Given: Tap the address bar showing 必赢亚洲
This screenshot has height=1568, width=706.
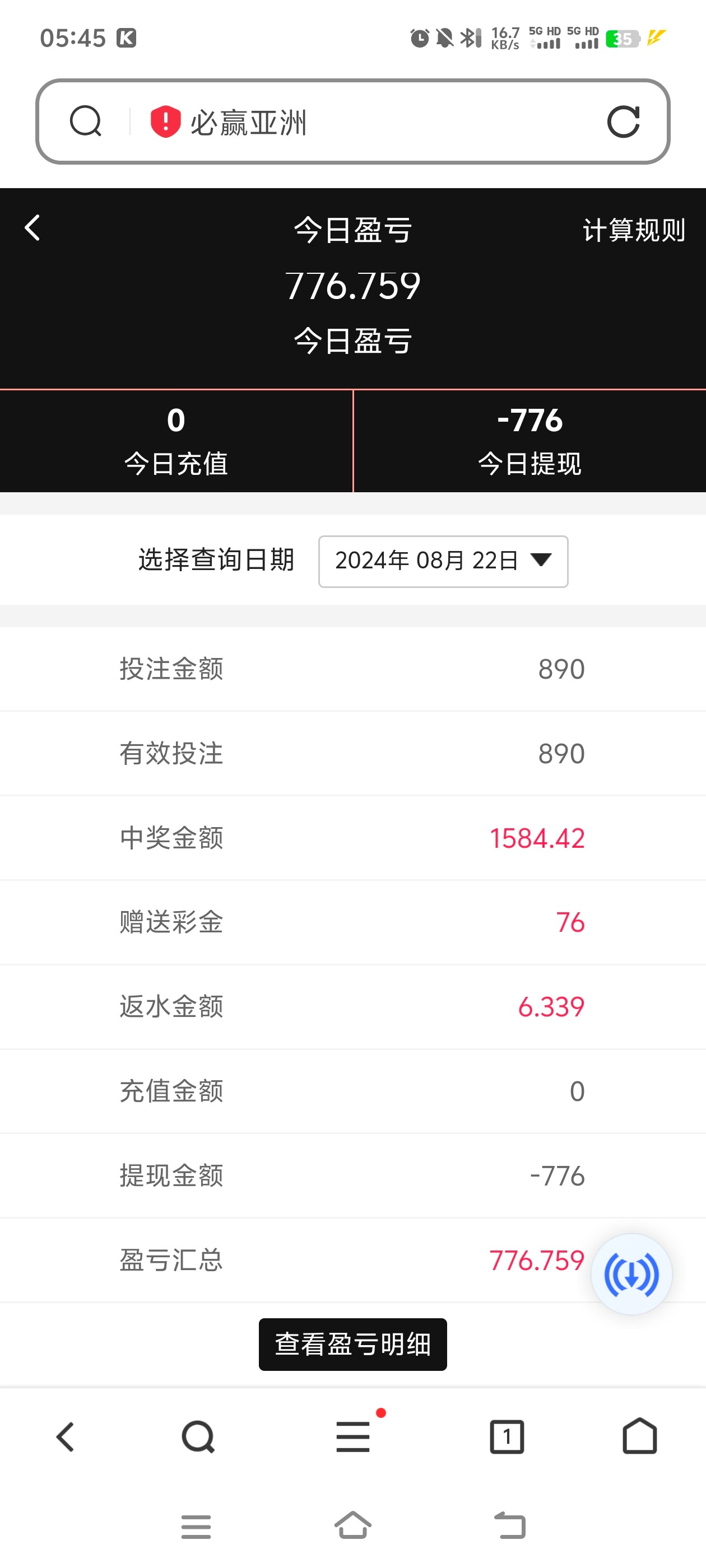Looking at the screenshot, I should [365, 122].
